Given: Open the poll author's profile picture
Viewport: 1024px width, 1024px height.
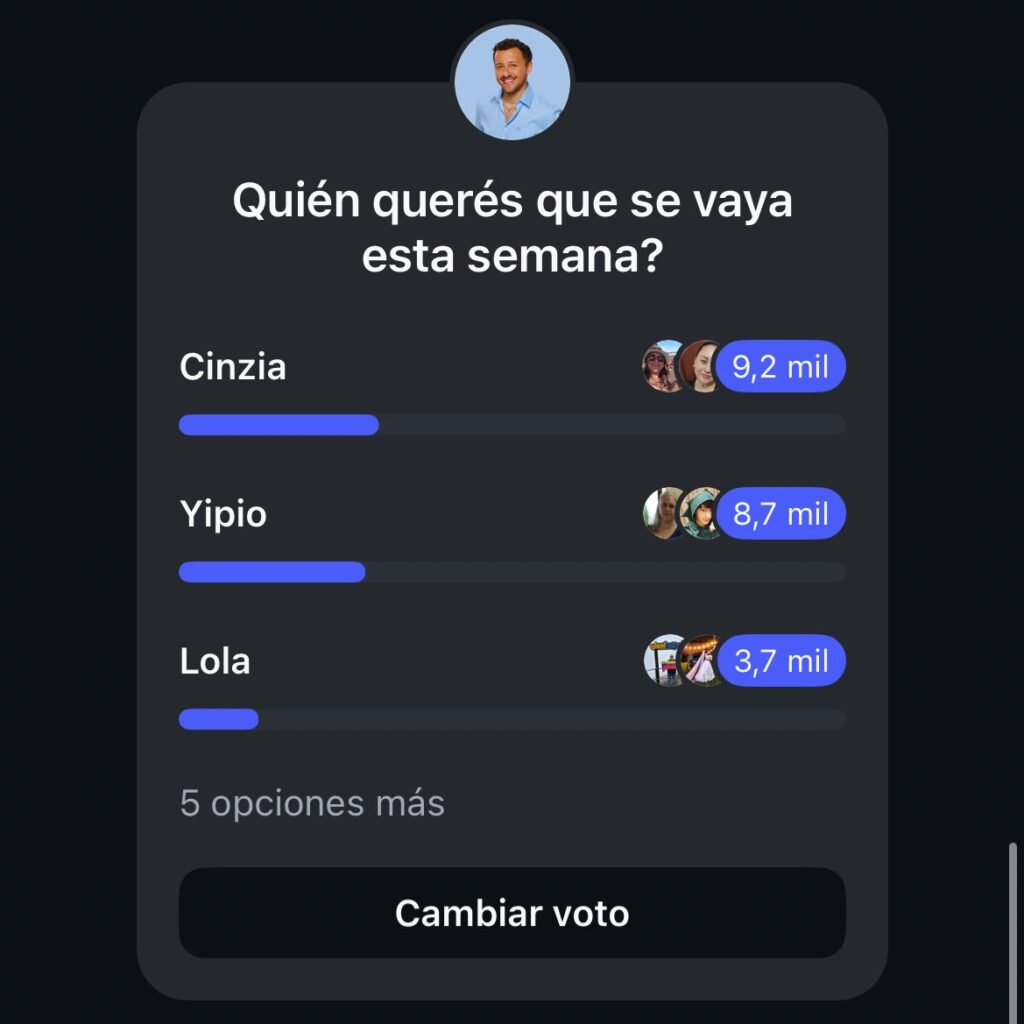Looking at the screenshot, I should (x=512, y=82).
